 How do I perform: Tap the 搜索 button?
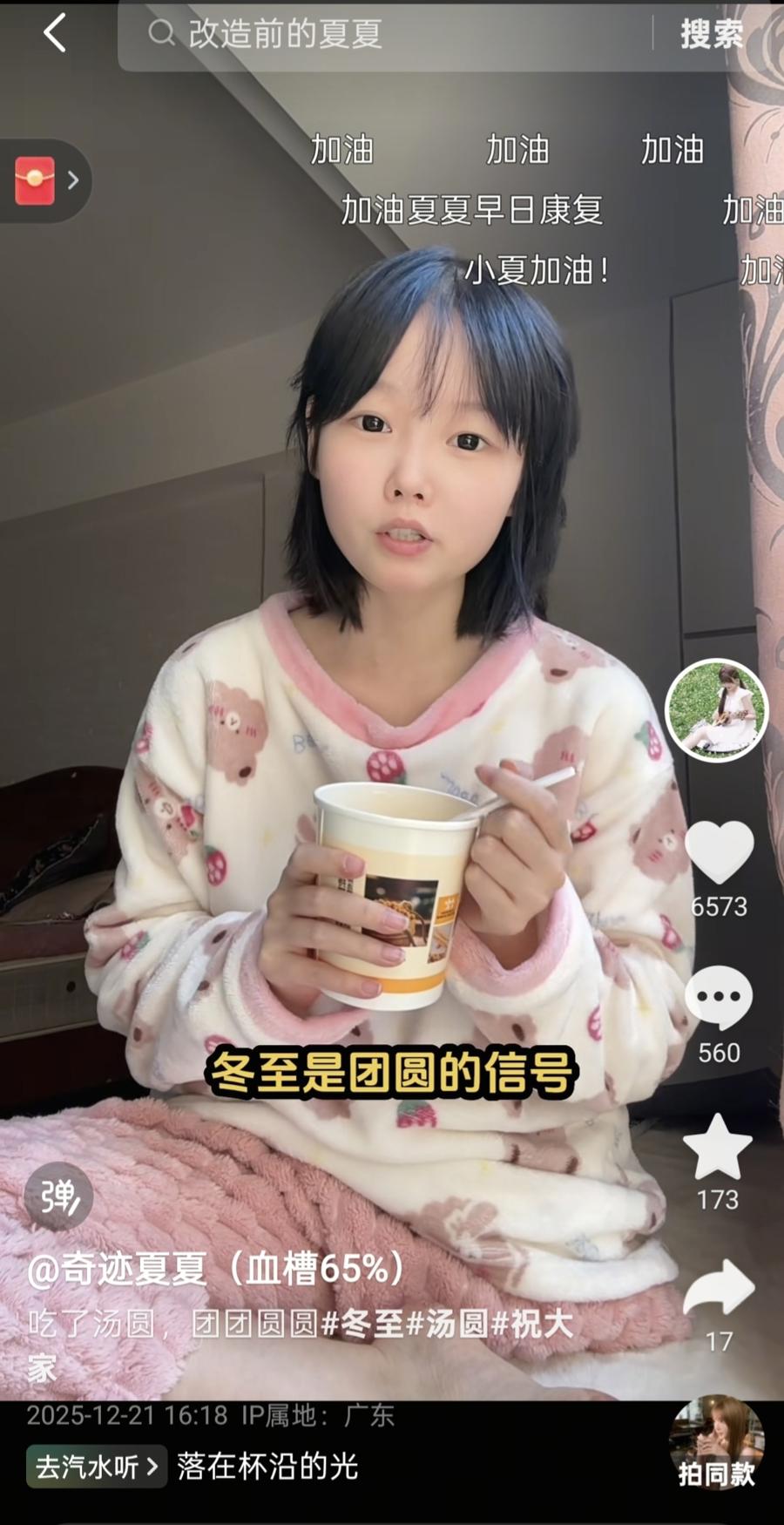(x=711, y=34)
